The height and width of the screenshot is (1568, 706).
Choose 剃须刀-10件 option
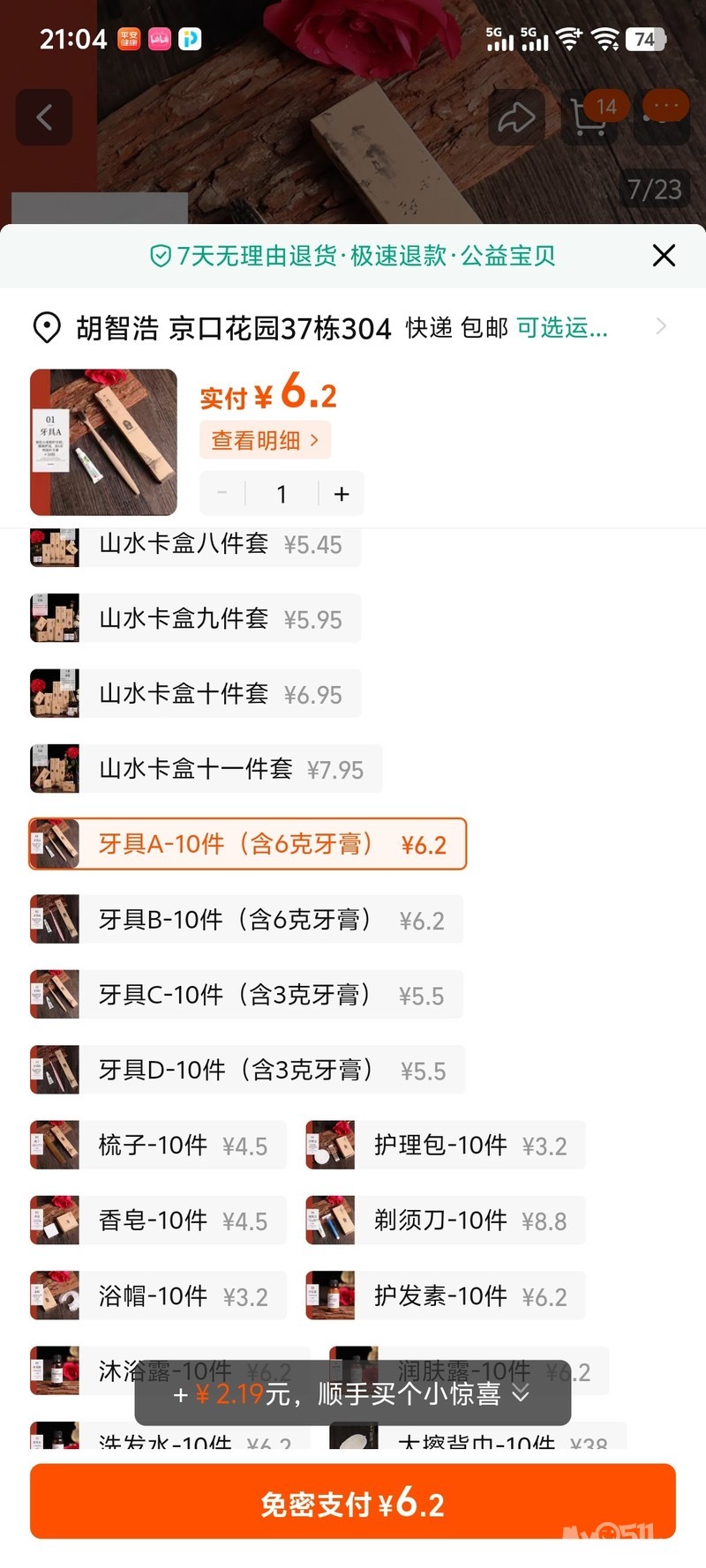click(x=446, y=1221)
